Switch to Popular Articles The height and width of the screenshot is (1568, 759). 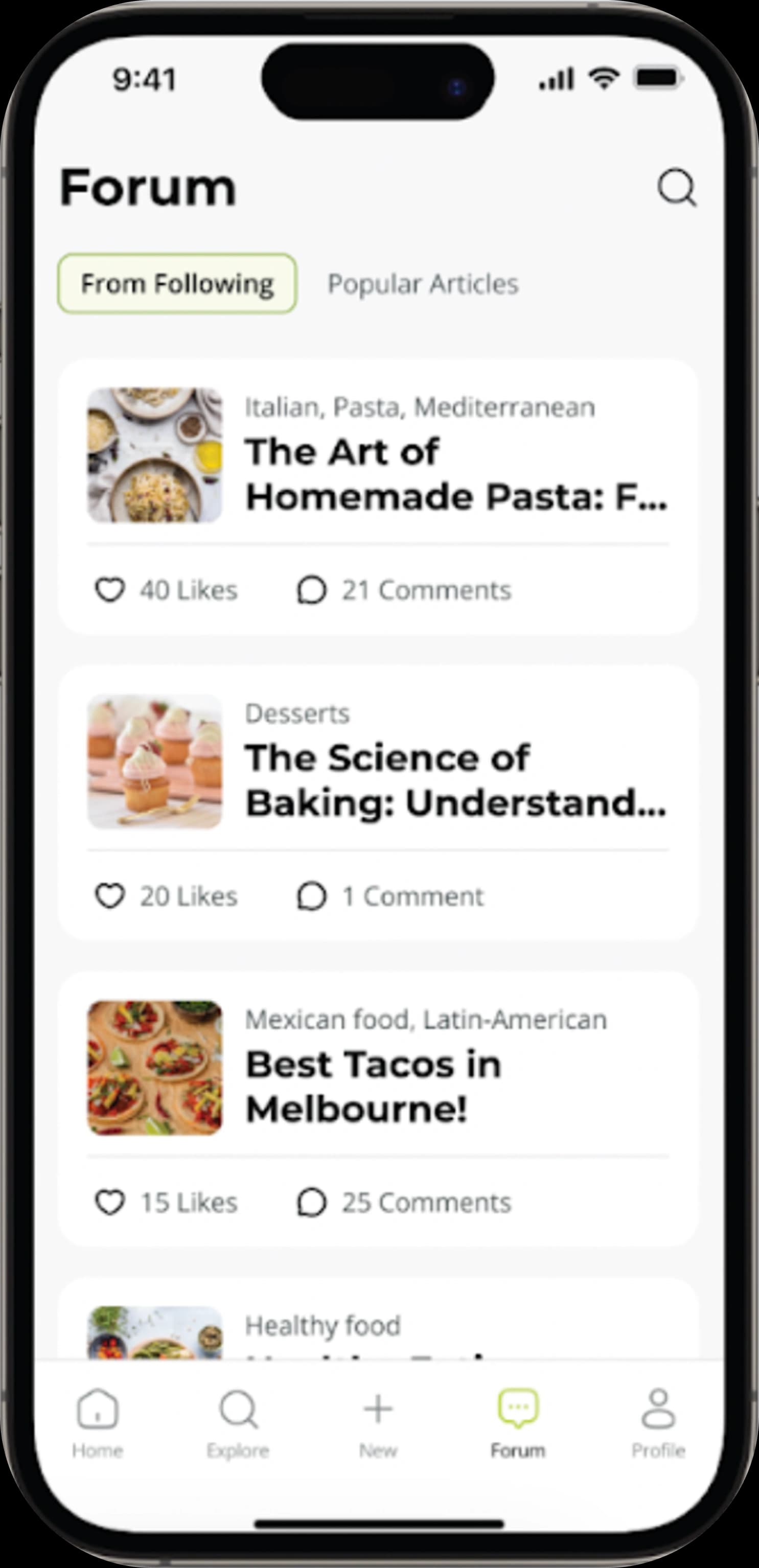(423, 284)
